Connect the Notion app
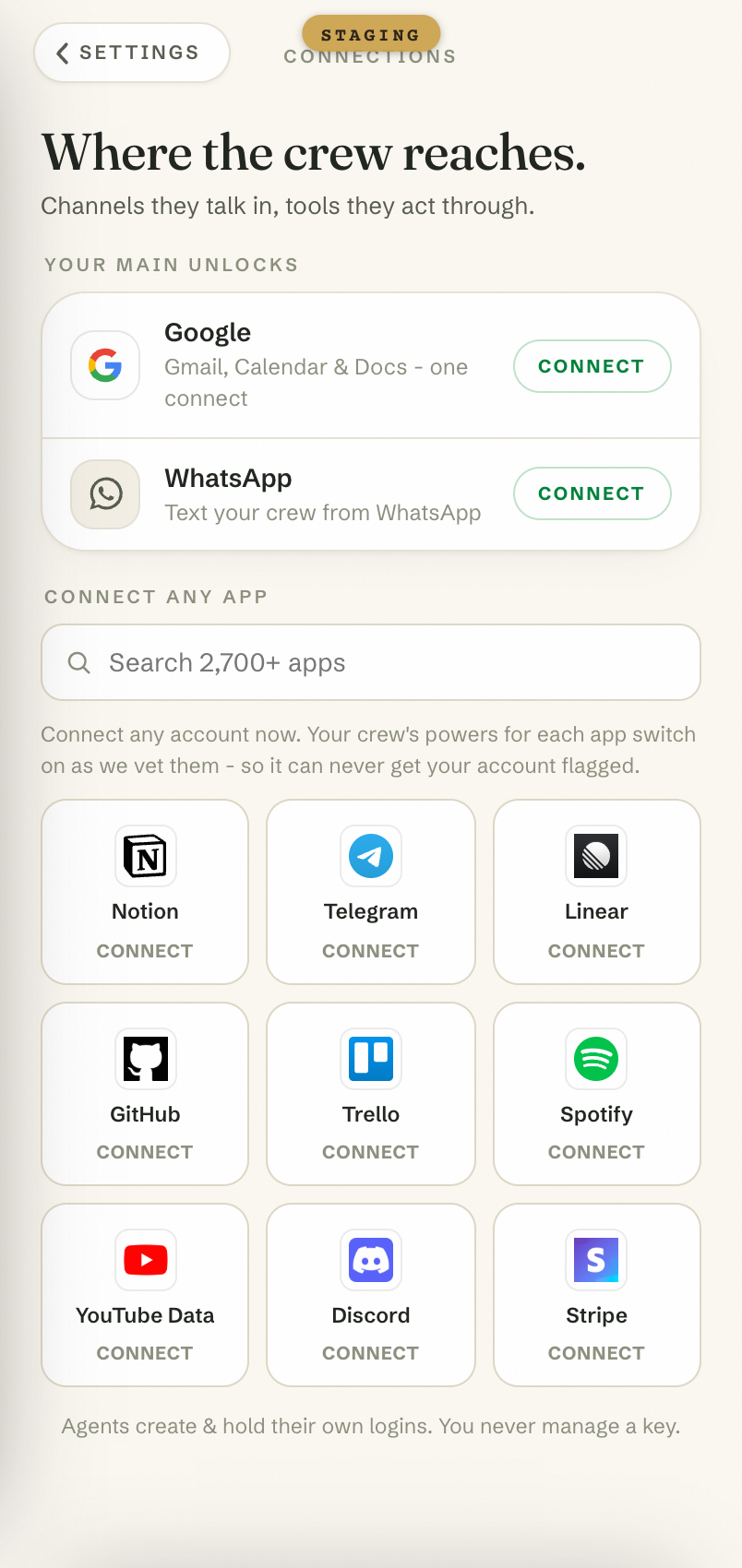 (x=145, y=892)
